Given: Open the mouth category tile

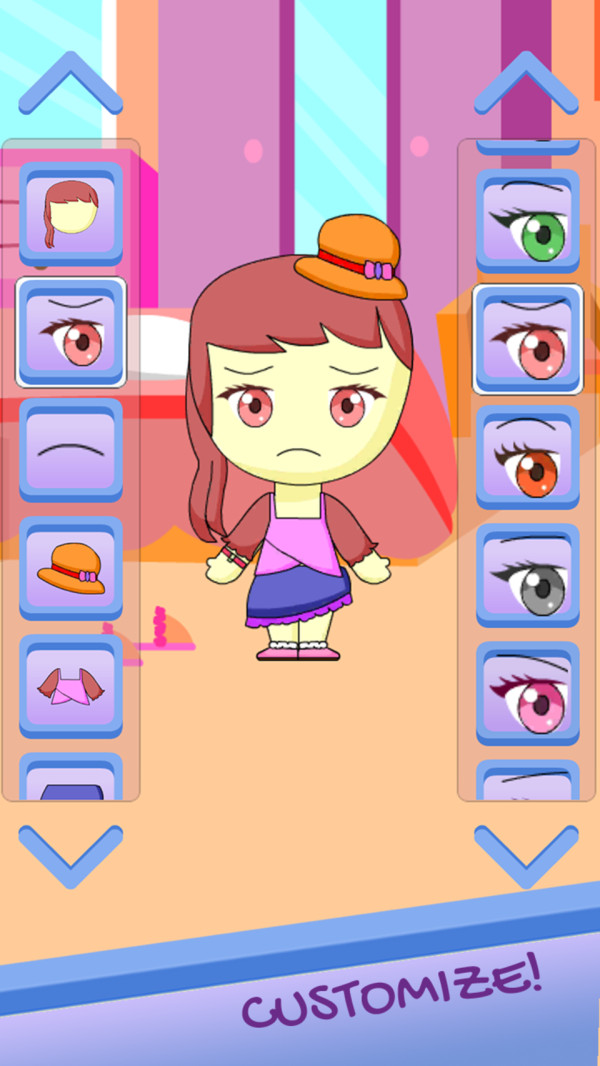Looking at the screenshot, I should (71, 449).
